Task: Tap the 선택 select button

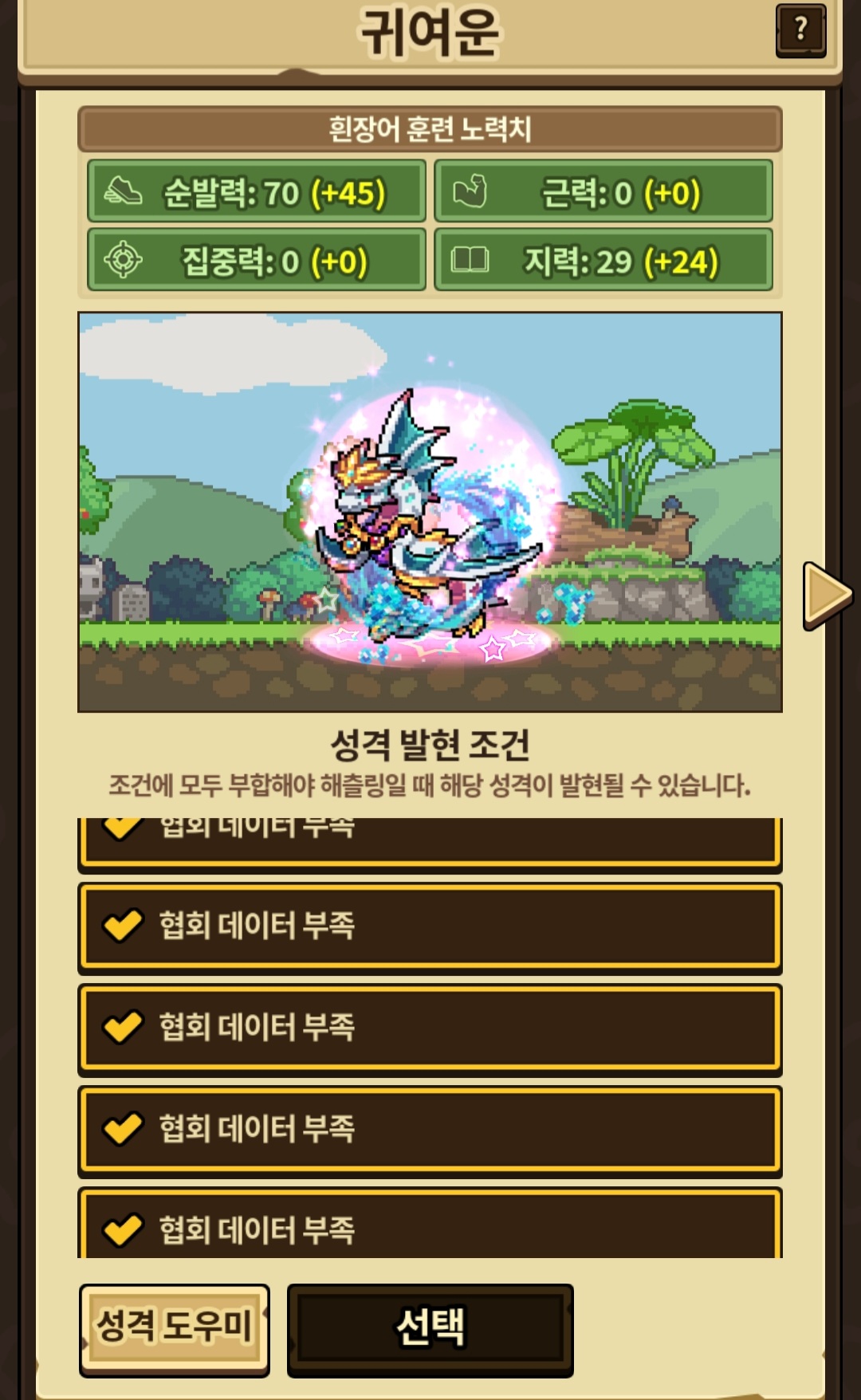Action: [x=430, y=1329]
